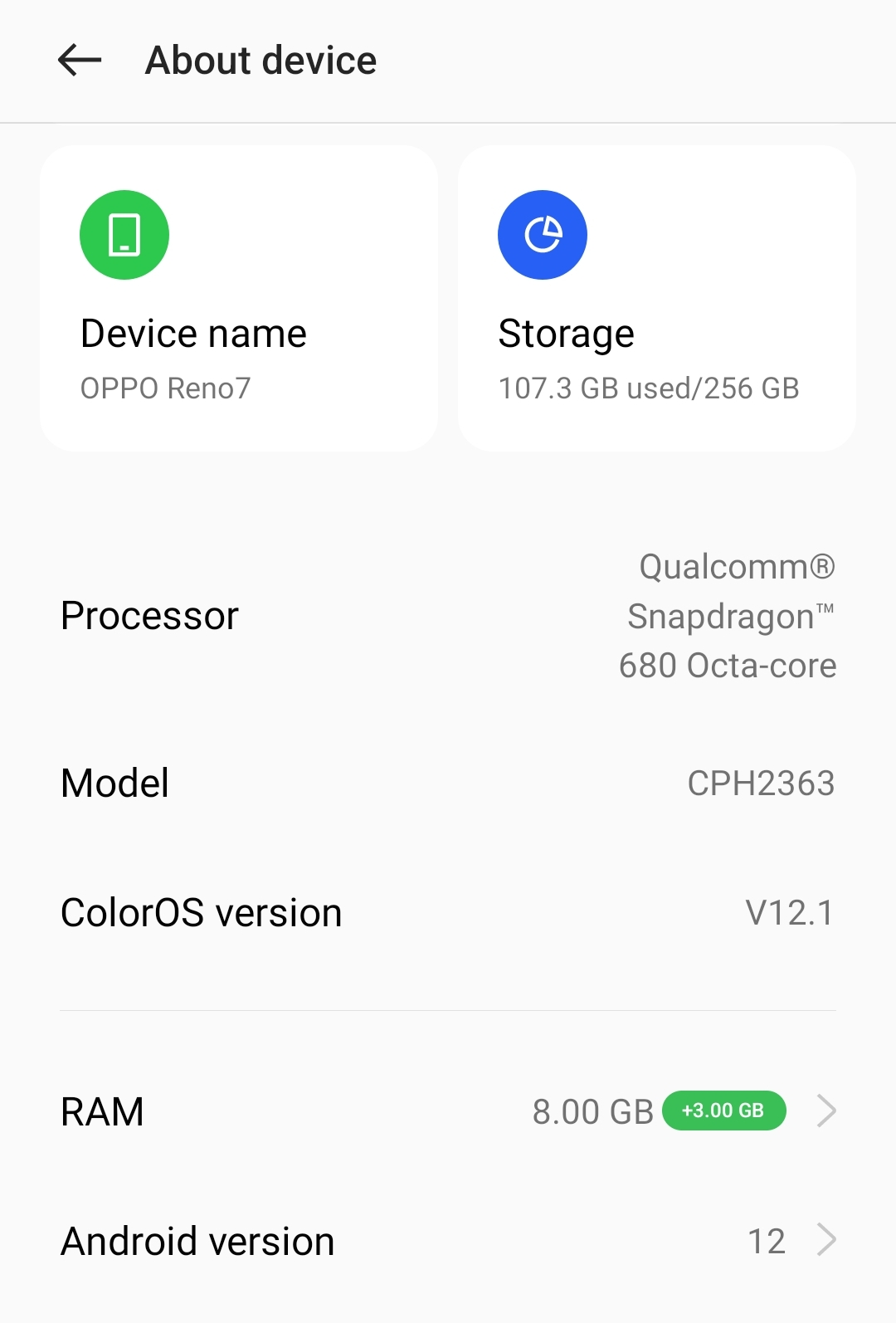Image resolution: width=896 pixels, height=1323 pixels.
Task: Open the Android version row
Action: [448, 1241]
